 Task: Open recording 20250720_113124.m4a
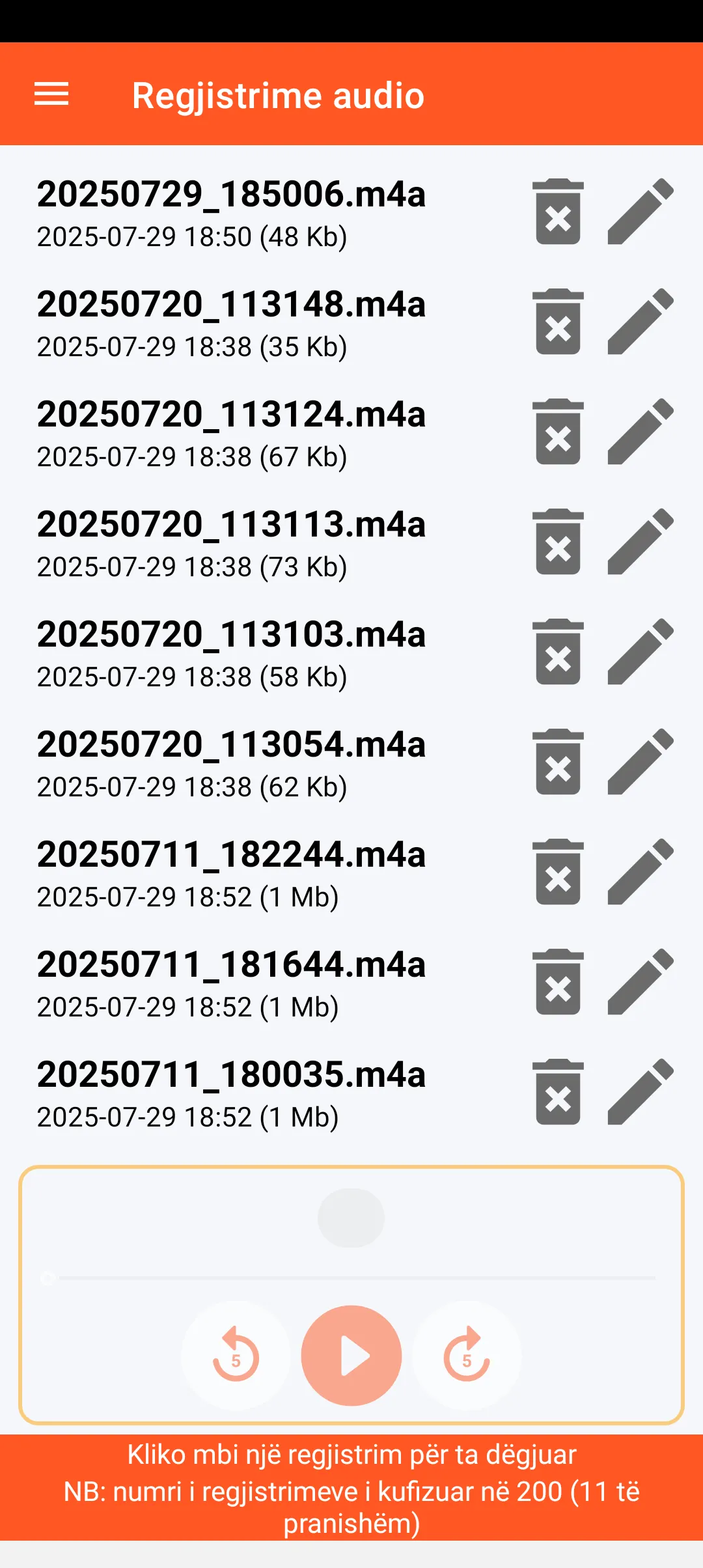pyautogui.click(x=231, y=432)
